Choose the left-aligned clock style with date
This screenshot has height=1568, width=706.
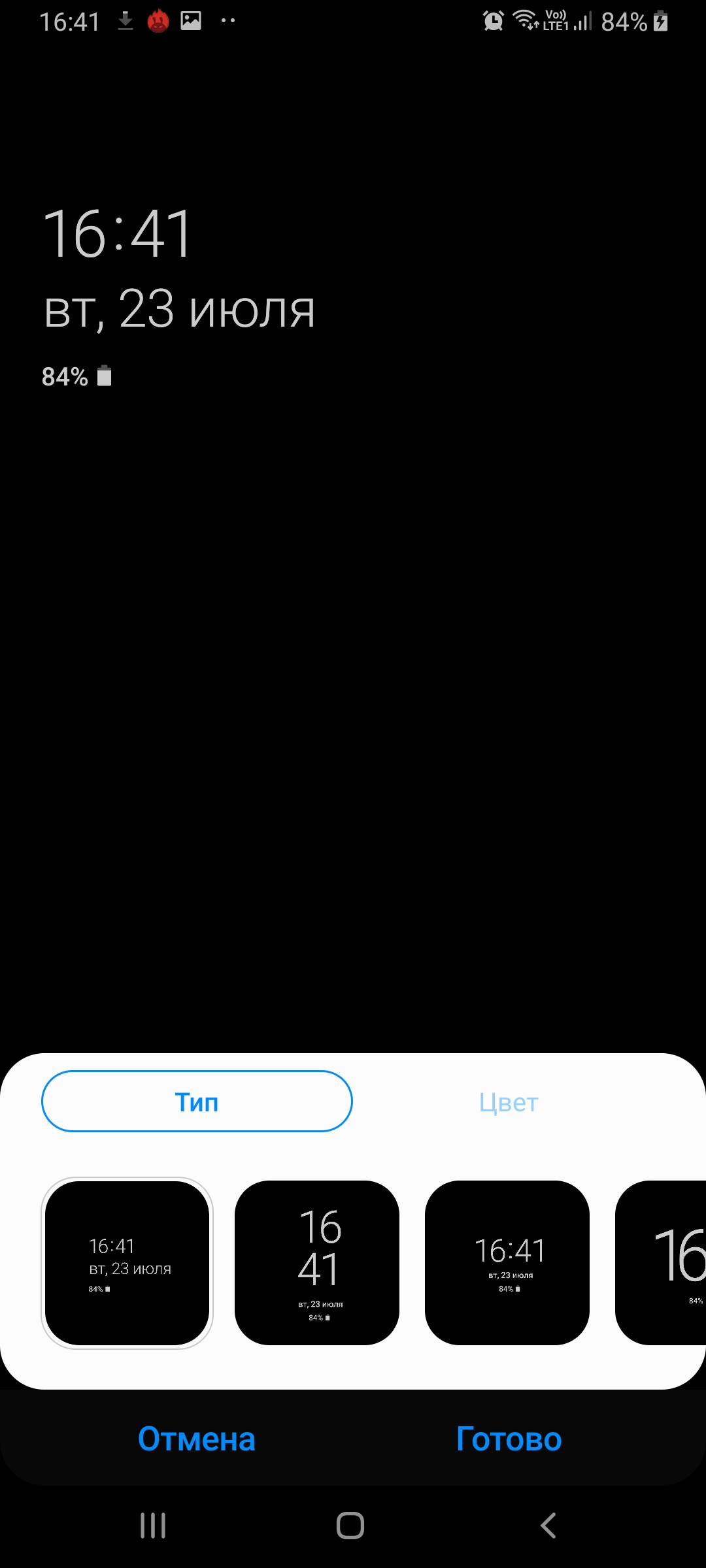click(x=127, y=1263)
